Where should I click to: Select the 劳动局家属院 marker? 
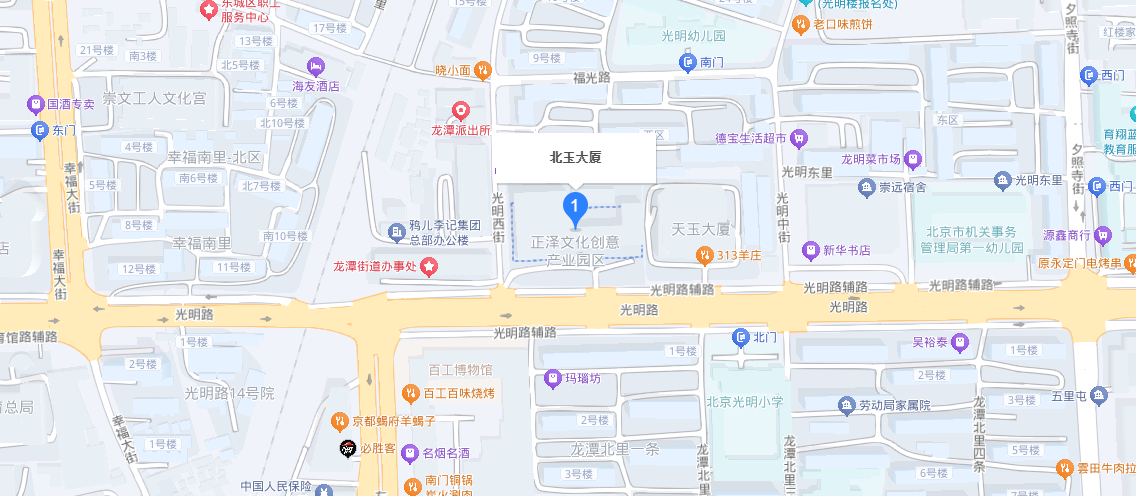pos(846,405)
